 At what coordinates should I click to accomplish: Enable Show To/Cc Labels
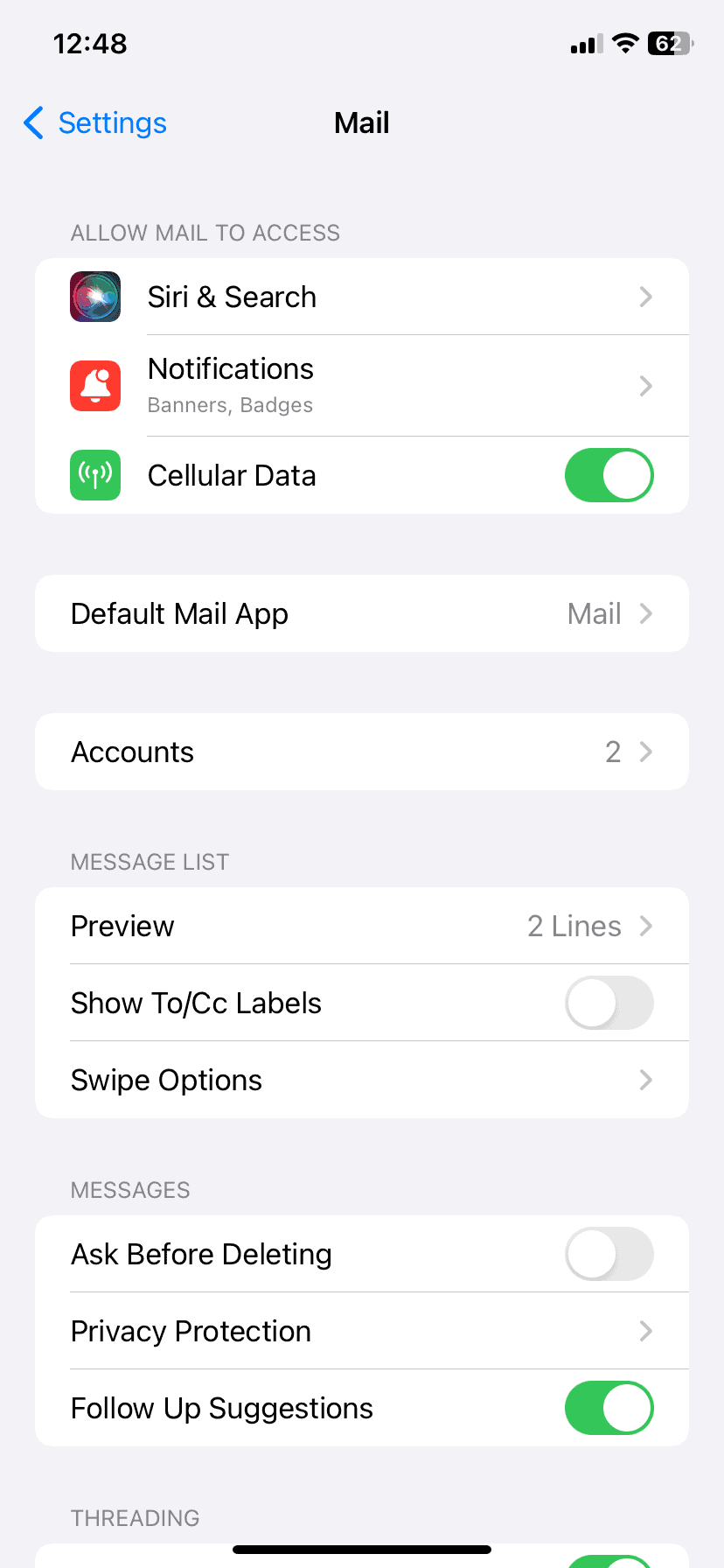(609, 1003)
